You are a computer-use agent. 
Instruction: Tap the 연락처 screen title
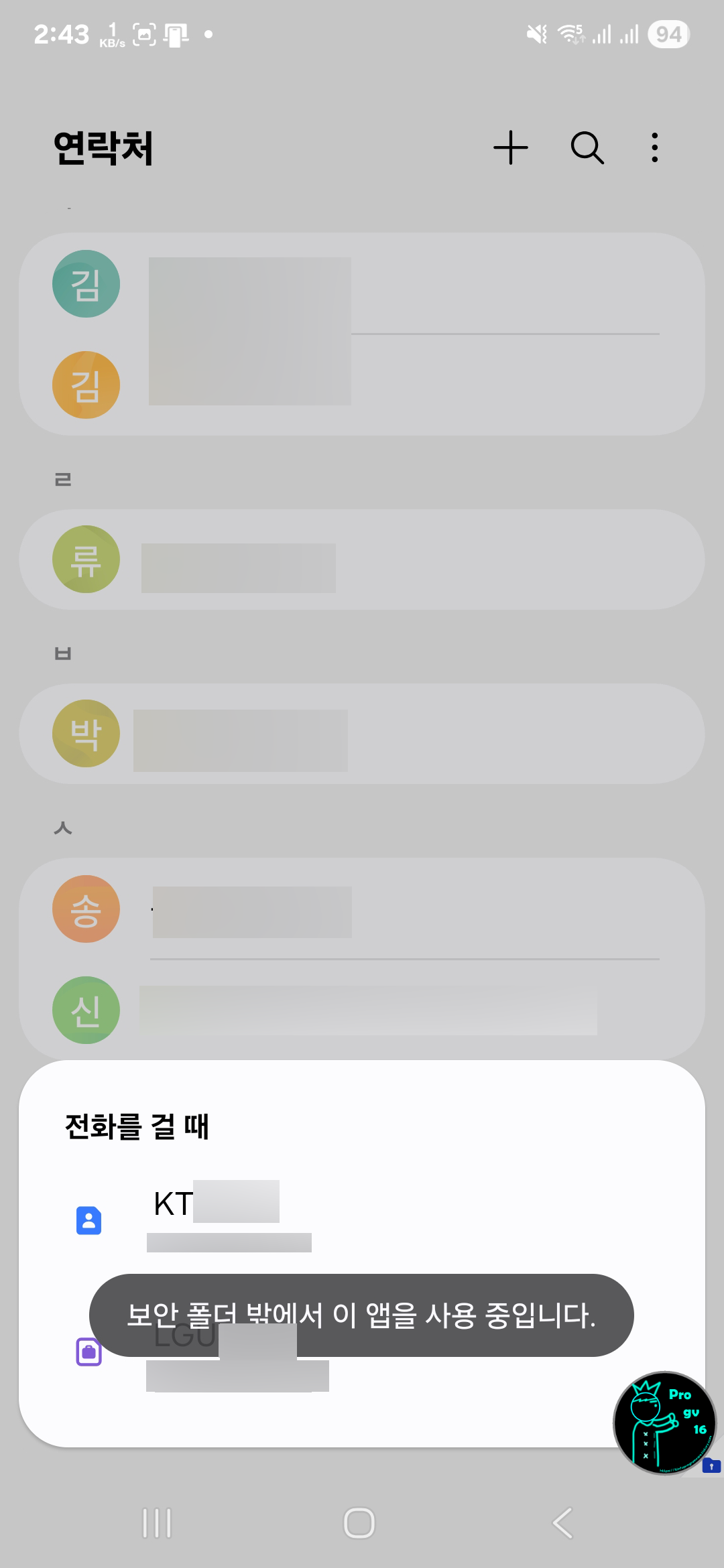104,149
